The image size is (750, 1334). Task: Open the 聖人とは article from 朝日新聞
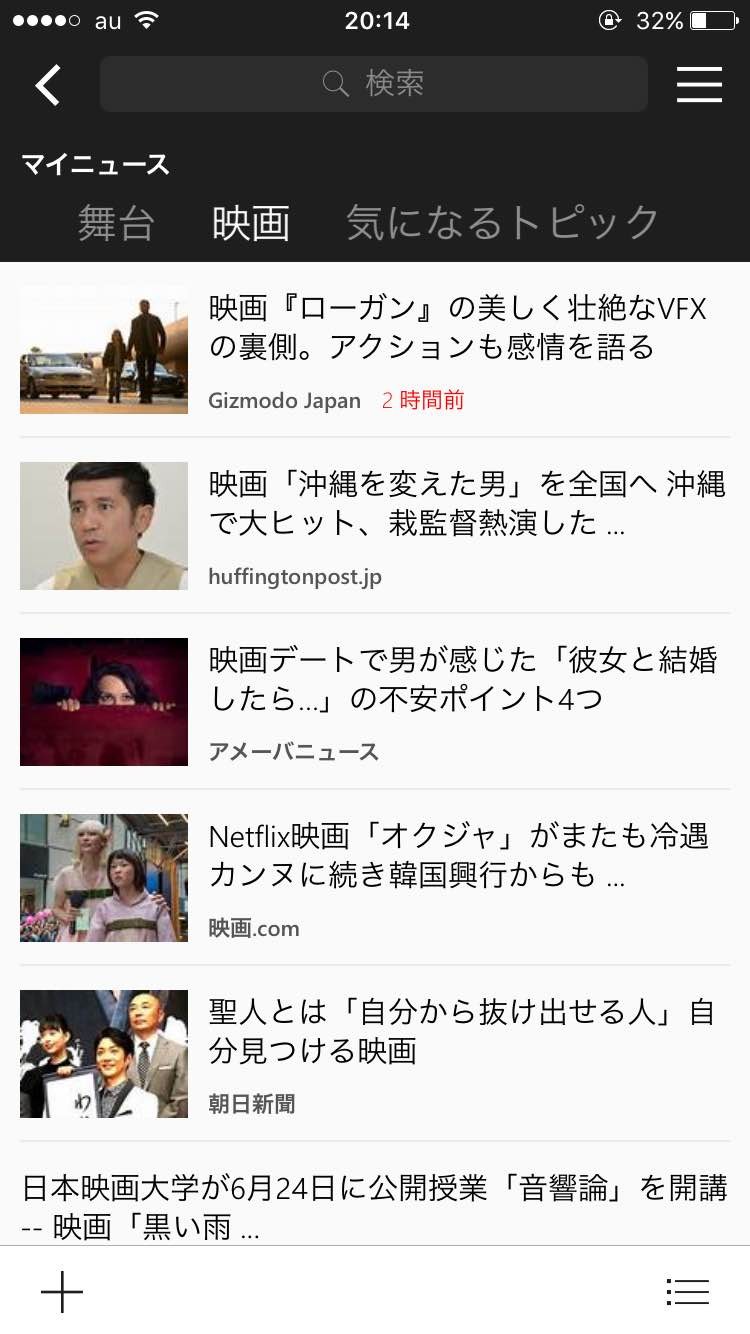pyautogui.click(x=462, y=1032)
